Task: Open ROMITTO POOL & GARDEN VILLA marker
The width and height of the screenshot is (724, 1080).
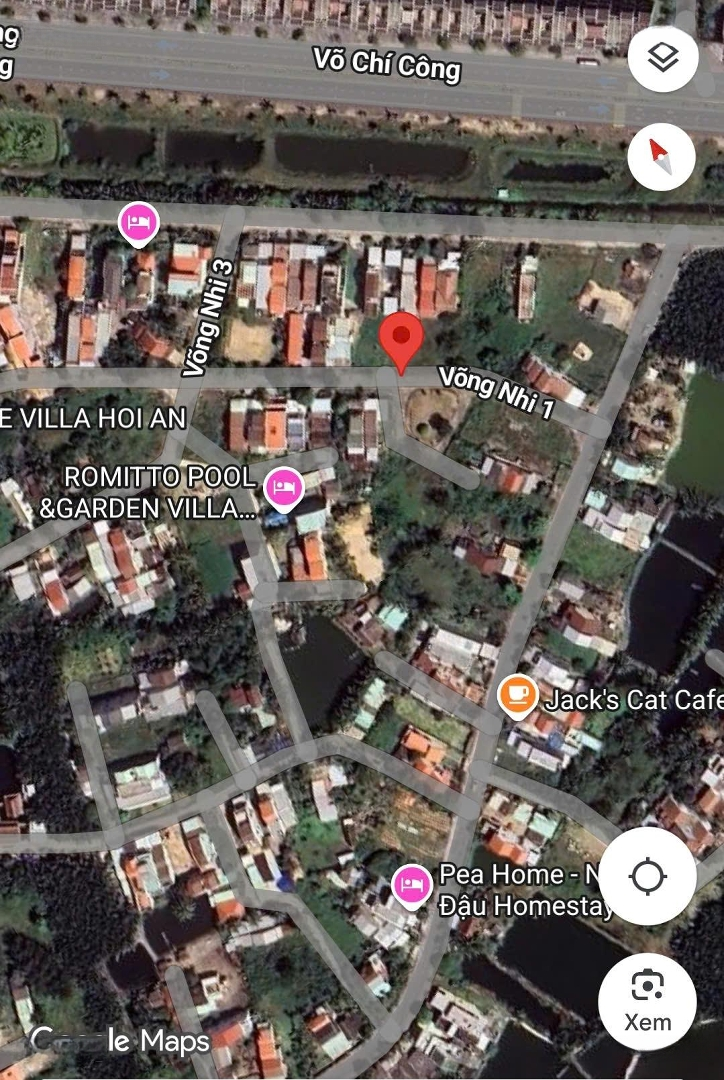Action: point(283,488)
